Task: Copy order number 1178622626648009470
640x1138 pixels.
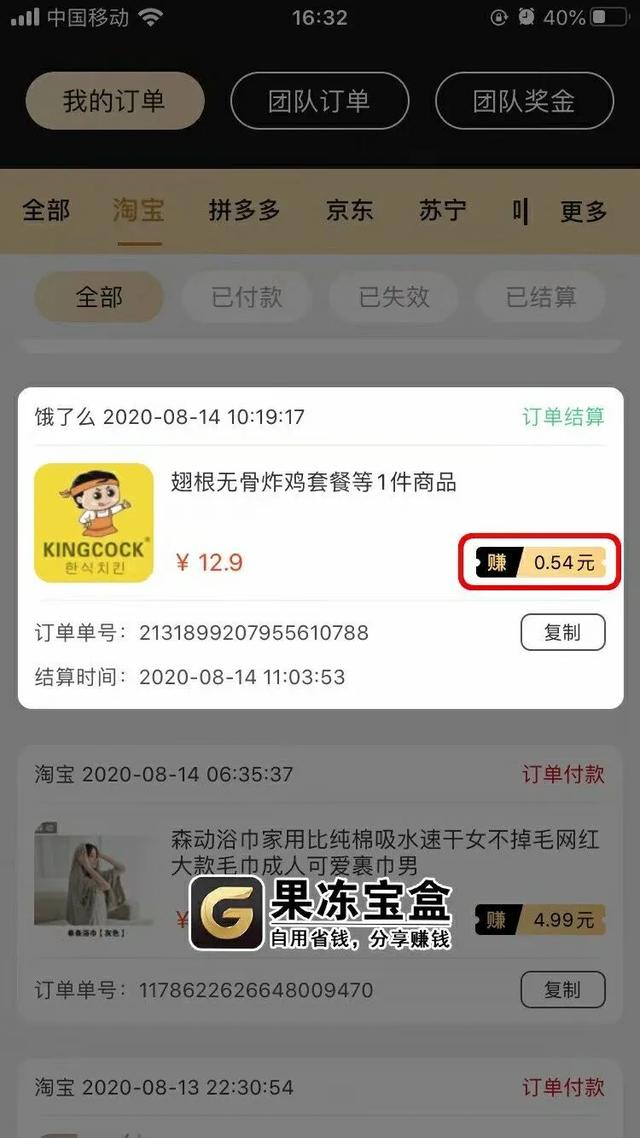Action: (562, 989)
